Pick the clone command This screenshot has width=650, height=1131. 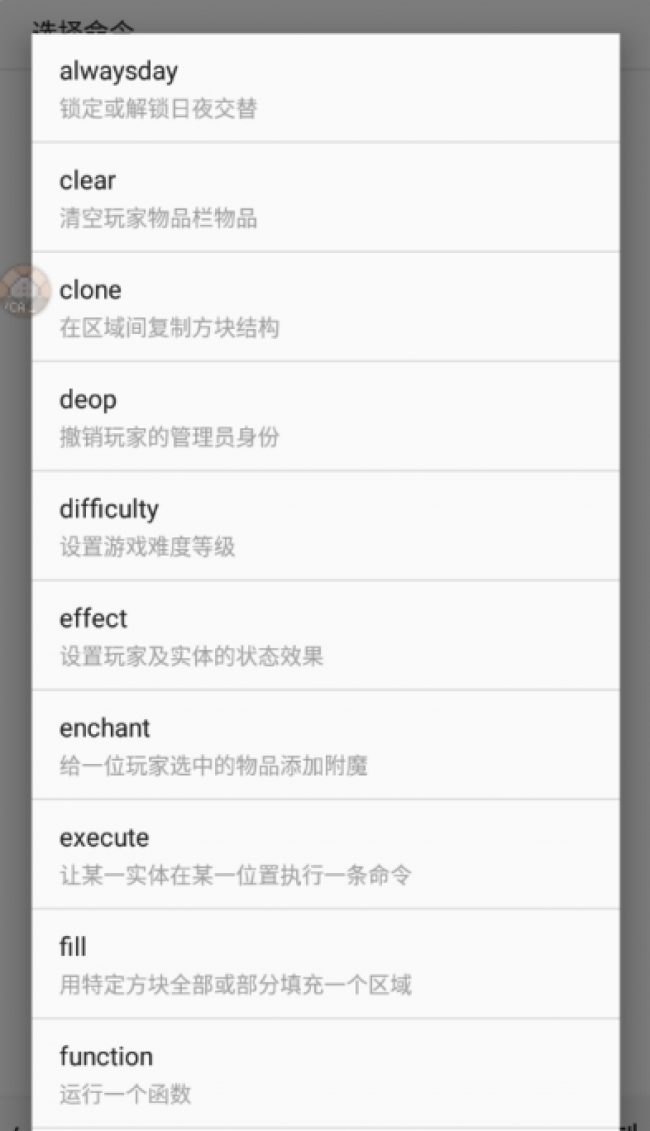click(325, 307)
